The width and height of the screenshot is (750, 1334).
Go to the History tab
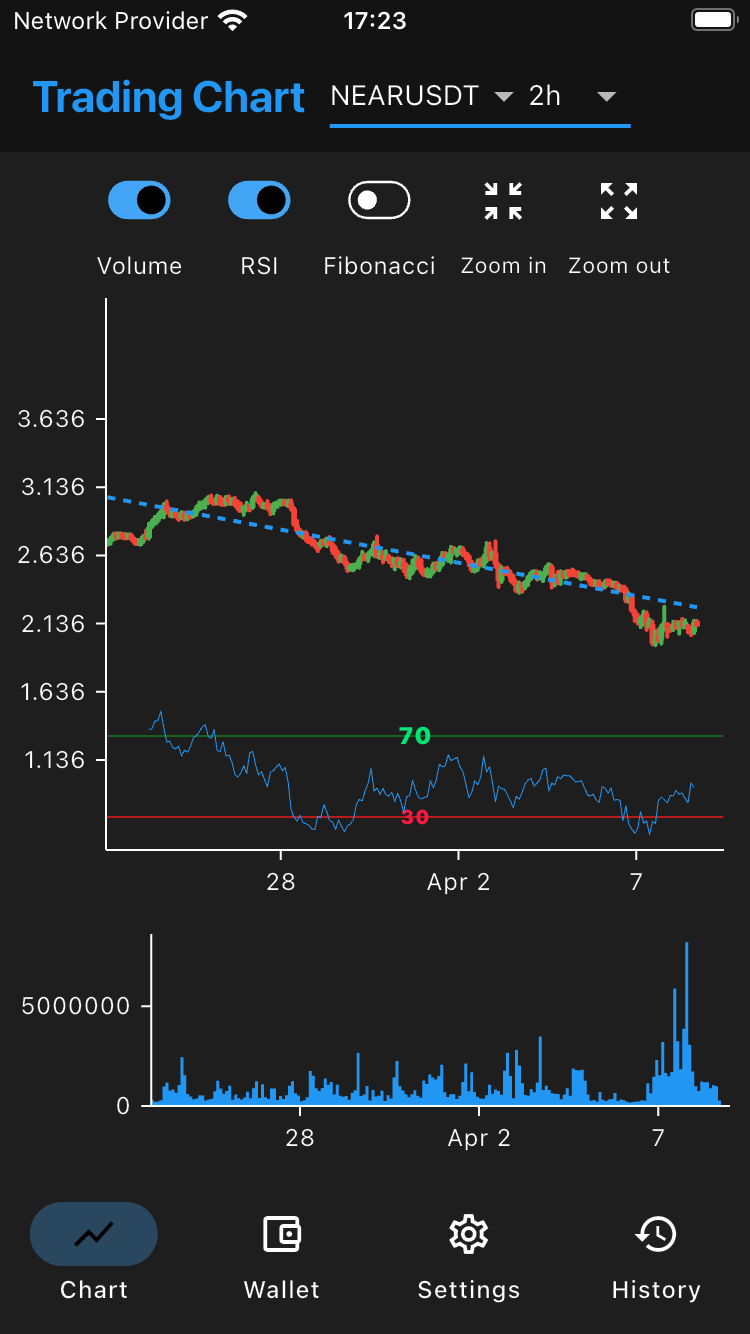[x=656, y=1252]
